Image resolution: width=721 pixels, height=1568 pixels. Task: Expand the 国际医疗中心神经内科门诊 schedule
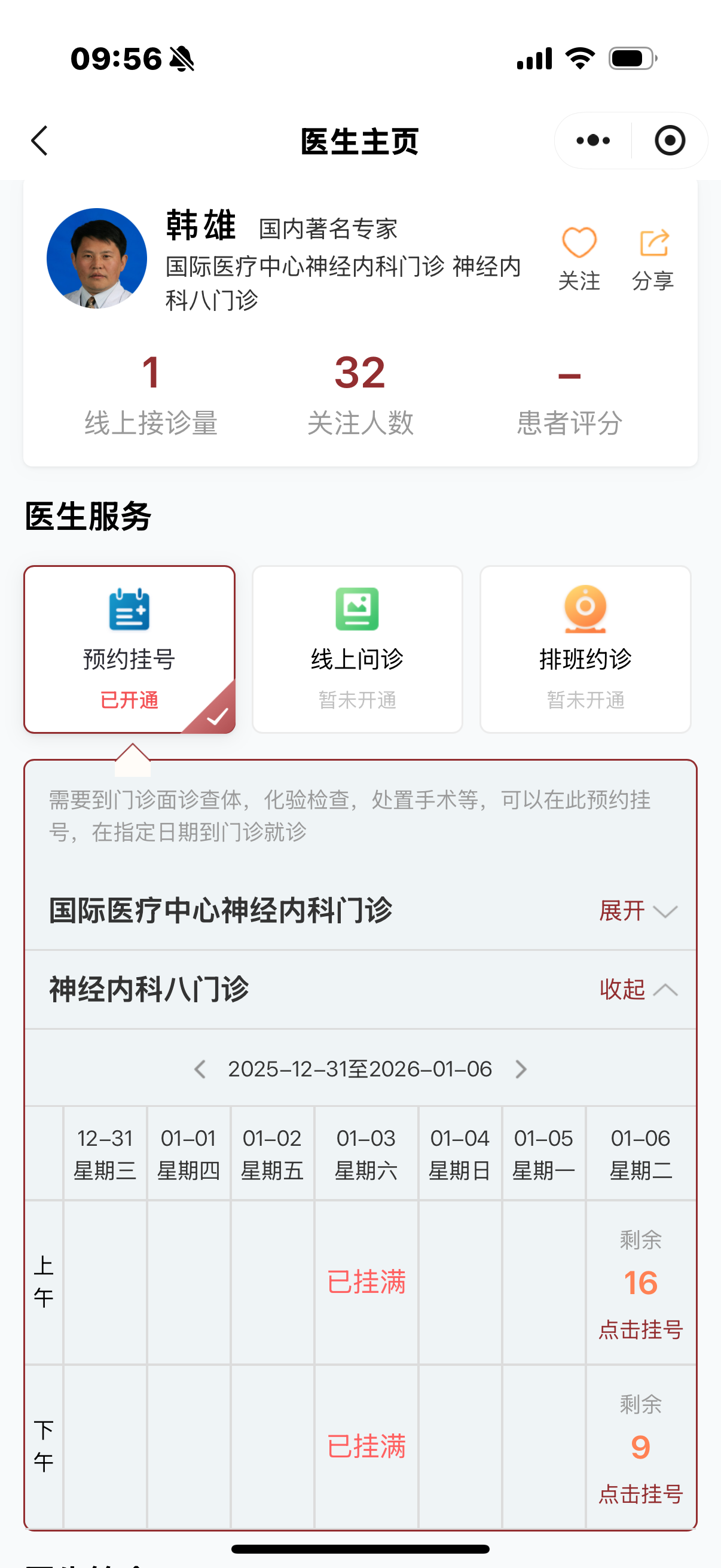pyautogui.click(x=637, y=911)
